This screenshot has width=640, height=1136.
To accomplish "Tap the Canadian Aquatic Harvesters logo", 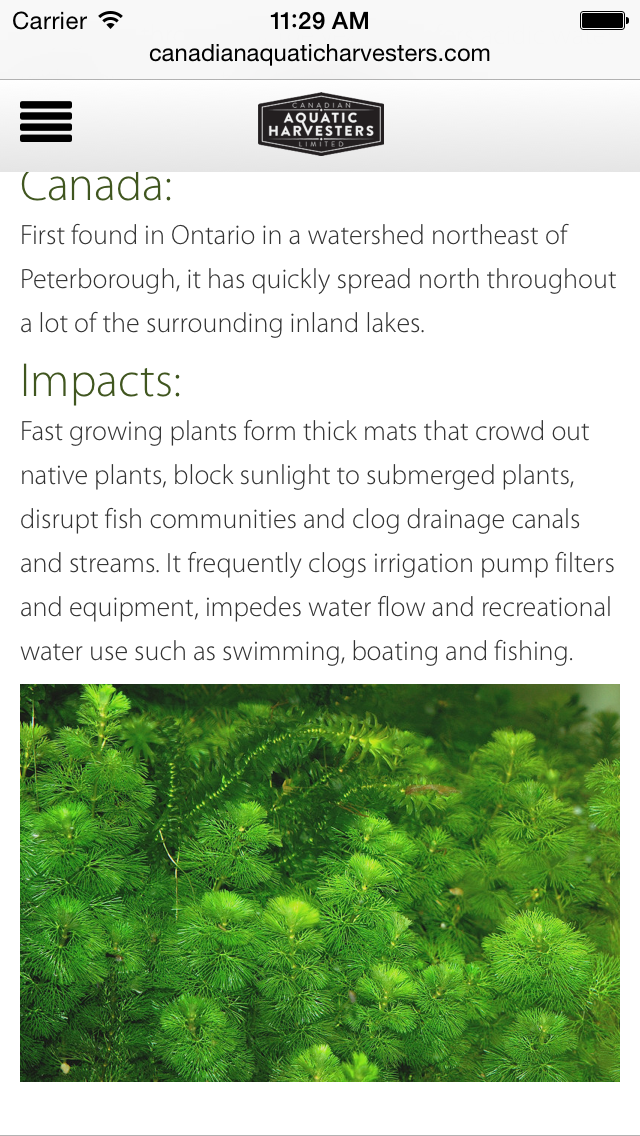I will (320, 124).
